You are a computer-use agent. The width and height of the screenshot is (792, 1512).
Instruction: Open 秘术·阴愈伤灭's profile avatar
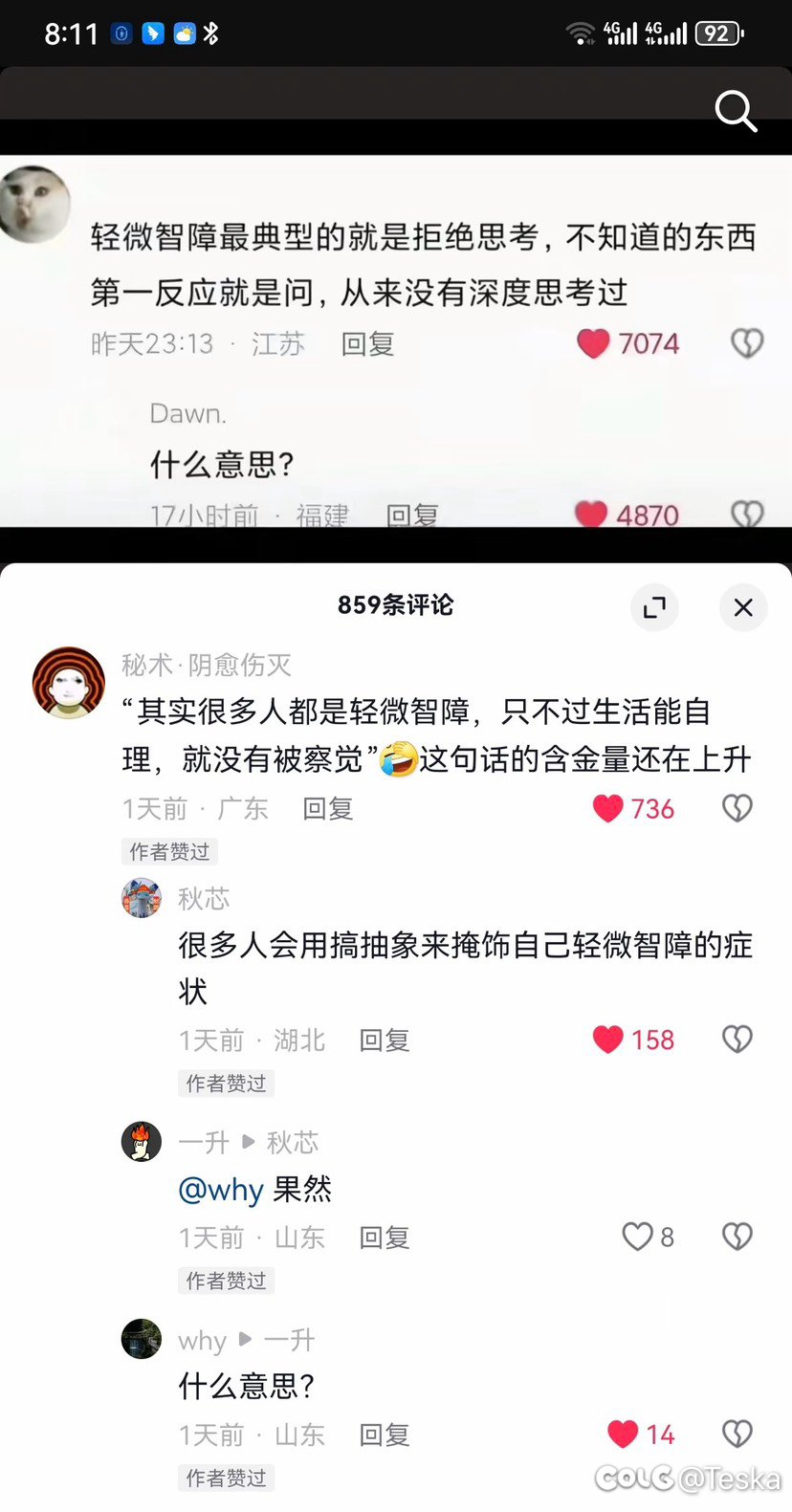(x=69, y=683)
